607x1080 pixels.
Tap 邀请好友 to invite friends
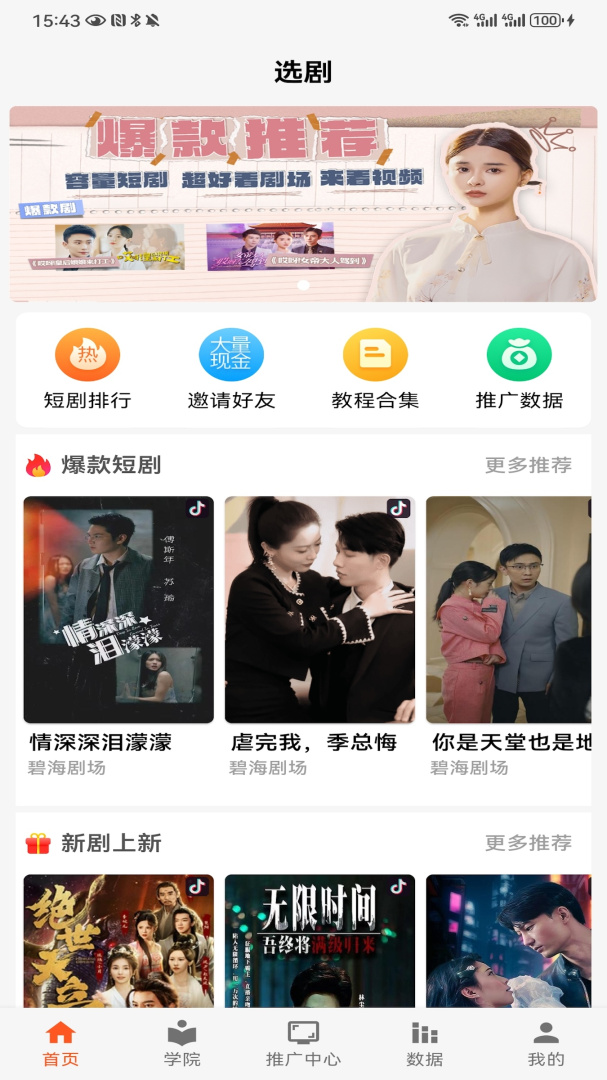tap(231, 369)
